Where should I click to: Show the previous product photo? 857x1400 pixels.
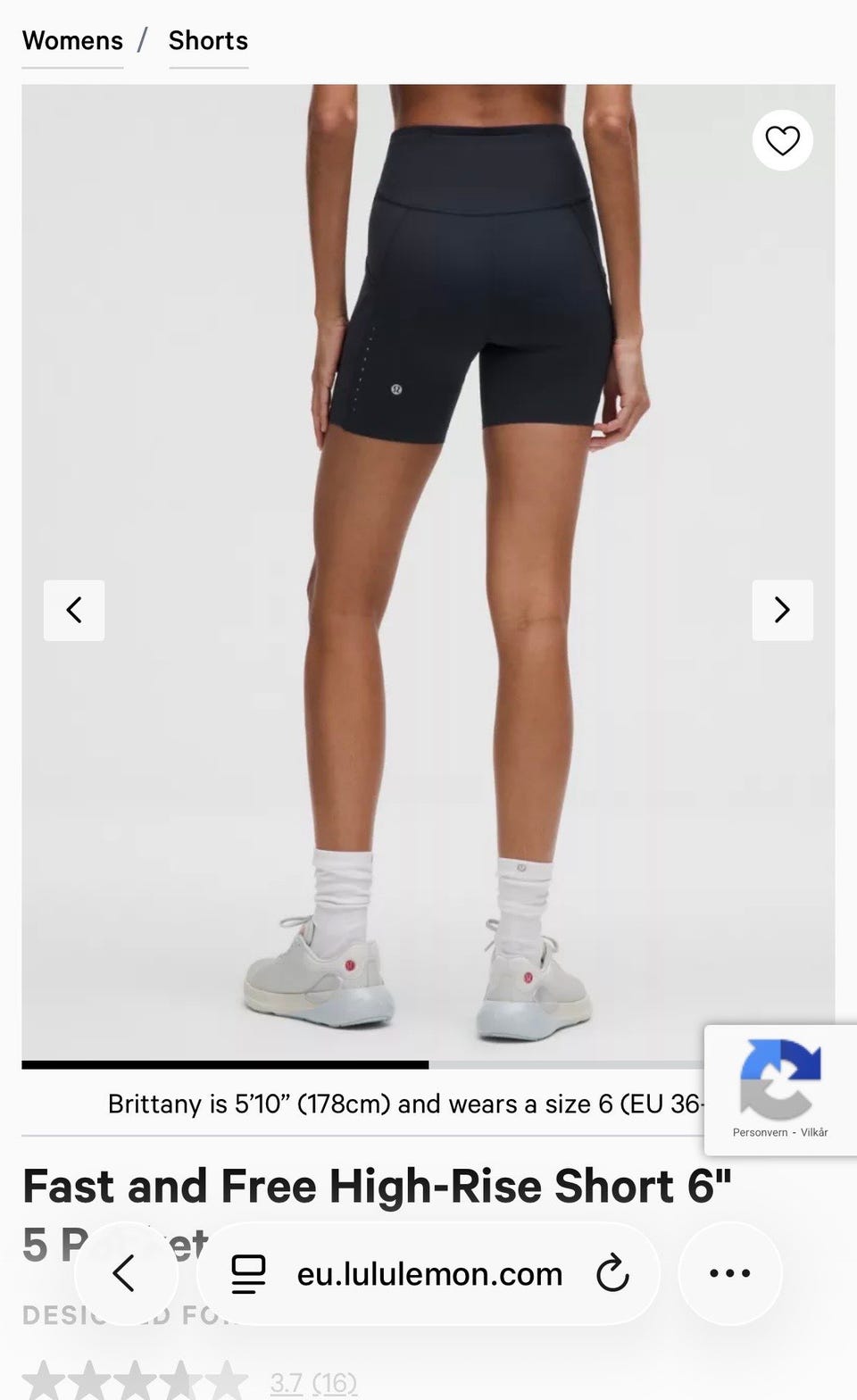(74, 610)
